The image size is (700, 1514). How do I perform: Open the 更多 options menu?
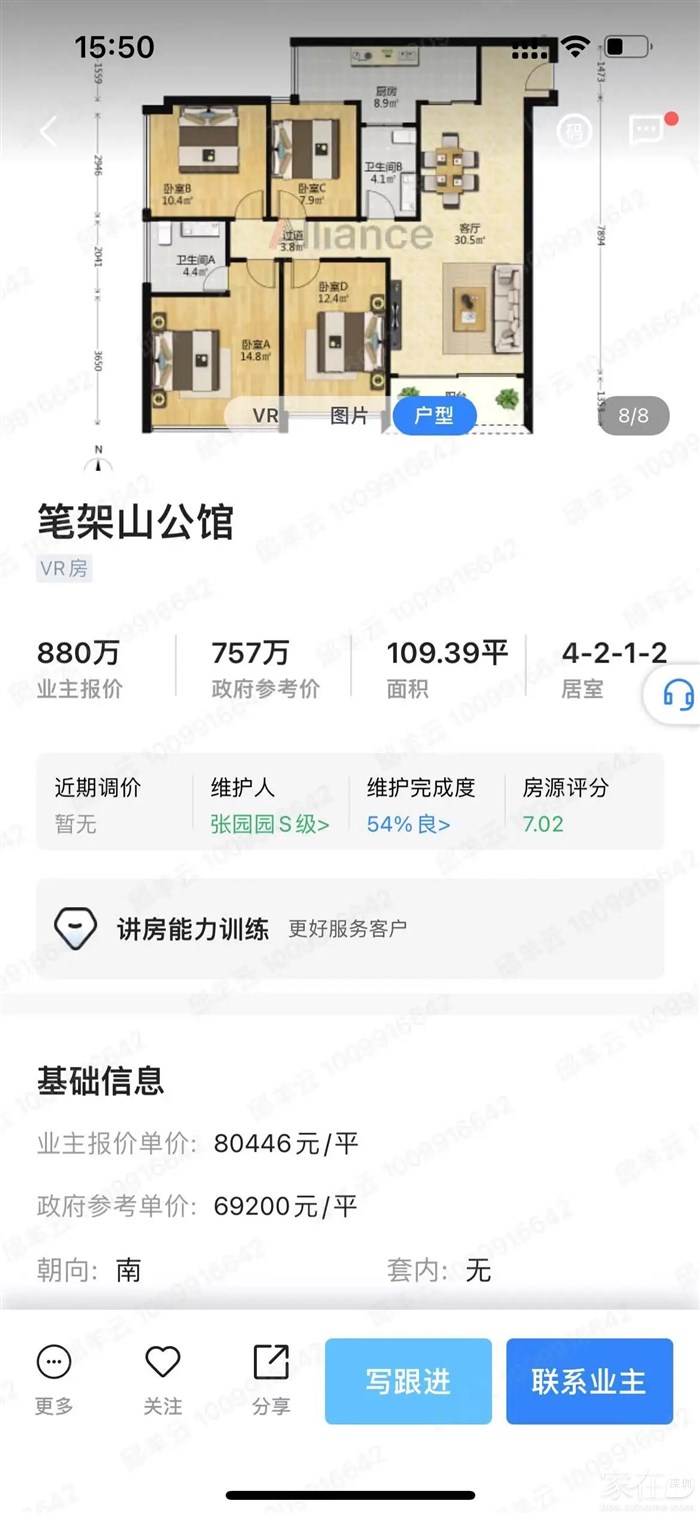54,1380
